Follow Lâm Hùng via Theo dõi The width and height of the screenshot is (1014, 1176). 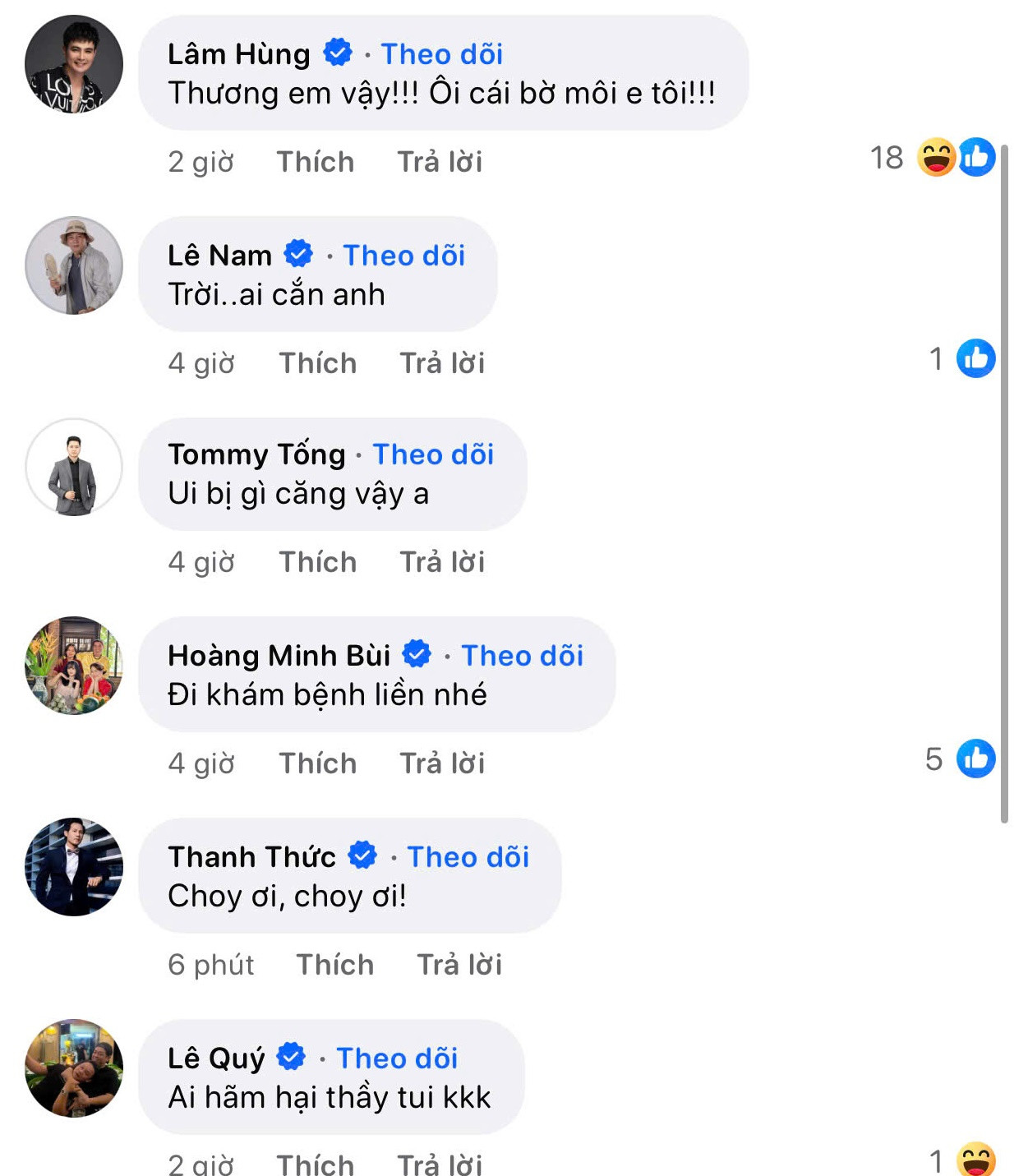441,54
